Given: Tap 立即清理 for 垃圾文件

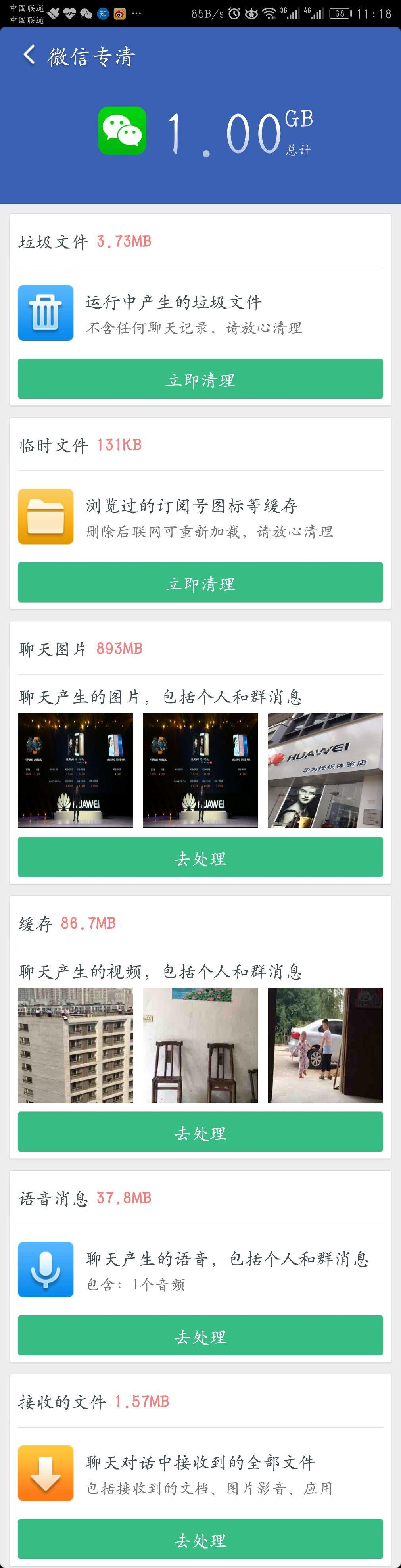Looking at the screenshot, I should (200, 379).
